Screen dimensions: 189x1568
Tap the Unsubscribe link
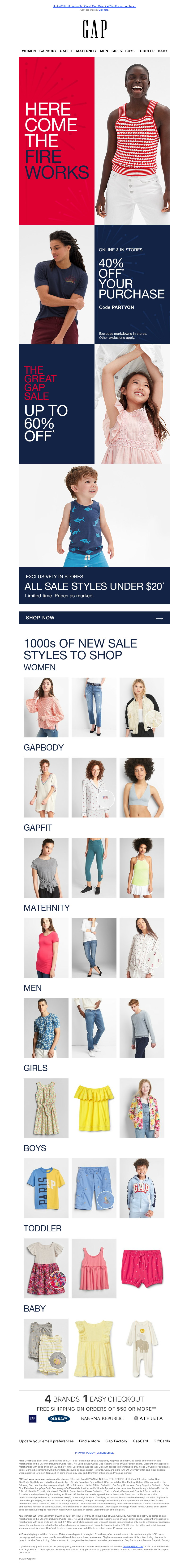point(105,1453)
